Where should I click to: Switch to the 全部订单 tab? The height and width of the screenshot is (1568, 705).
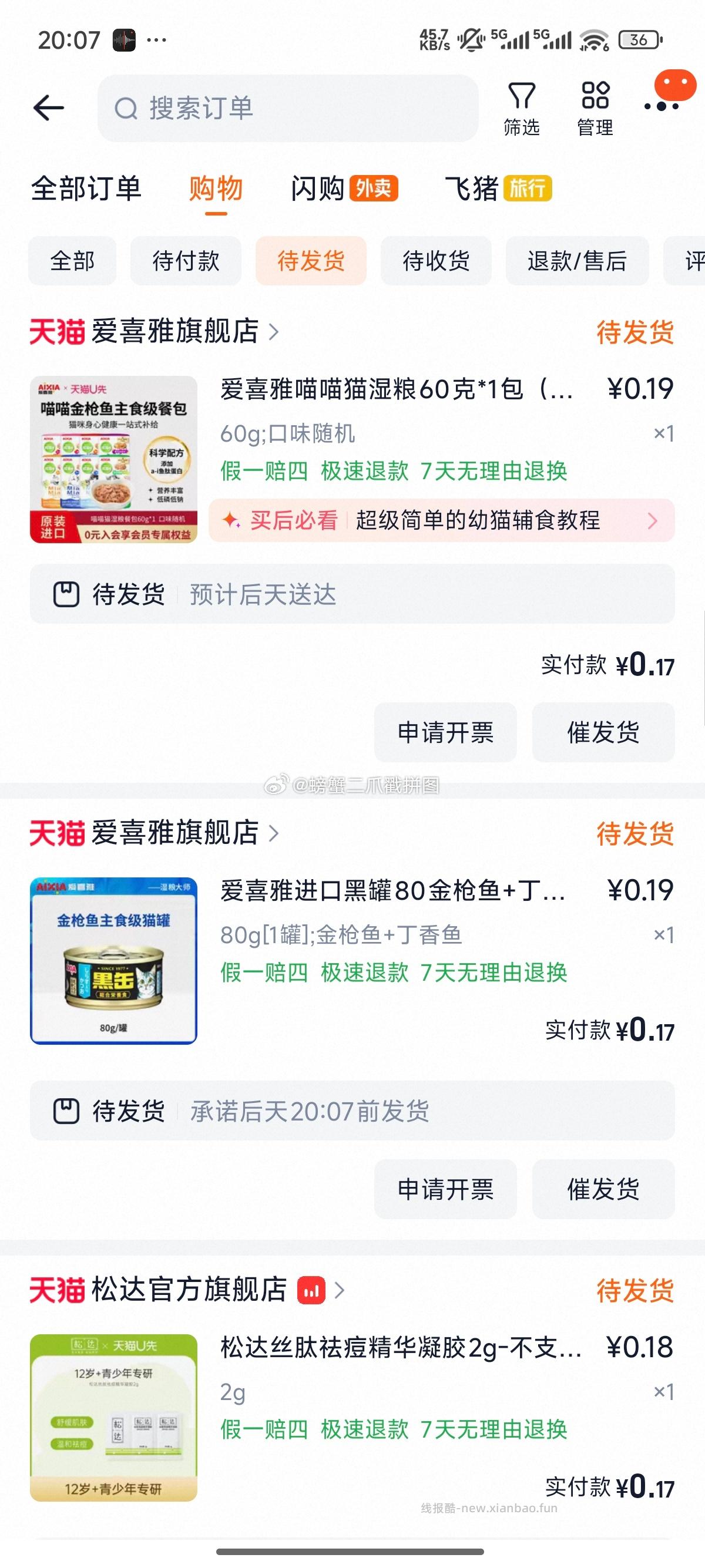(86, 189)
